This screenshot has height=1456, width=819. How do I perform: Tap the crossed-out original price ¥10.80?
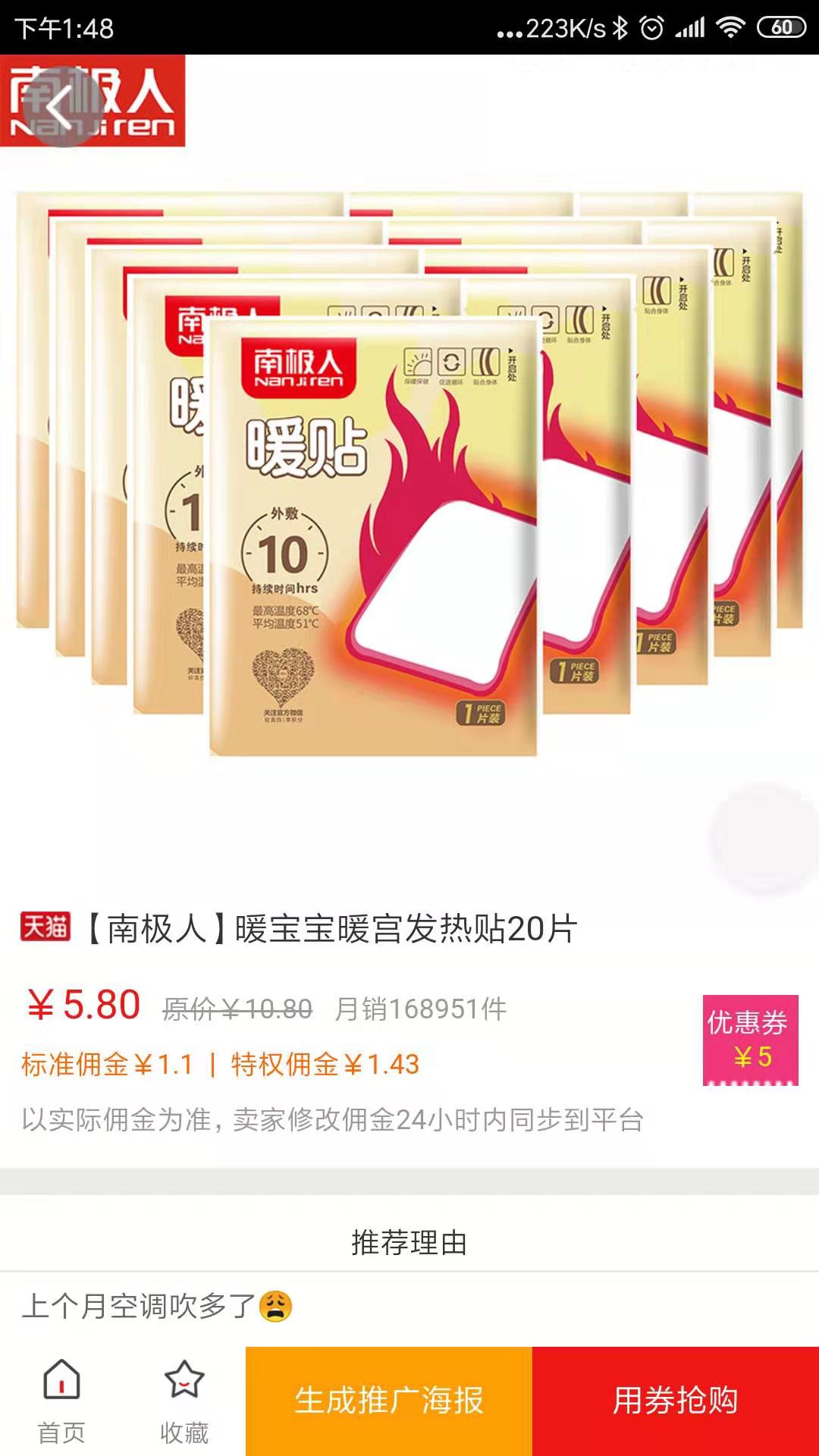coord(237,1008)
